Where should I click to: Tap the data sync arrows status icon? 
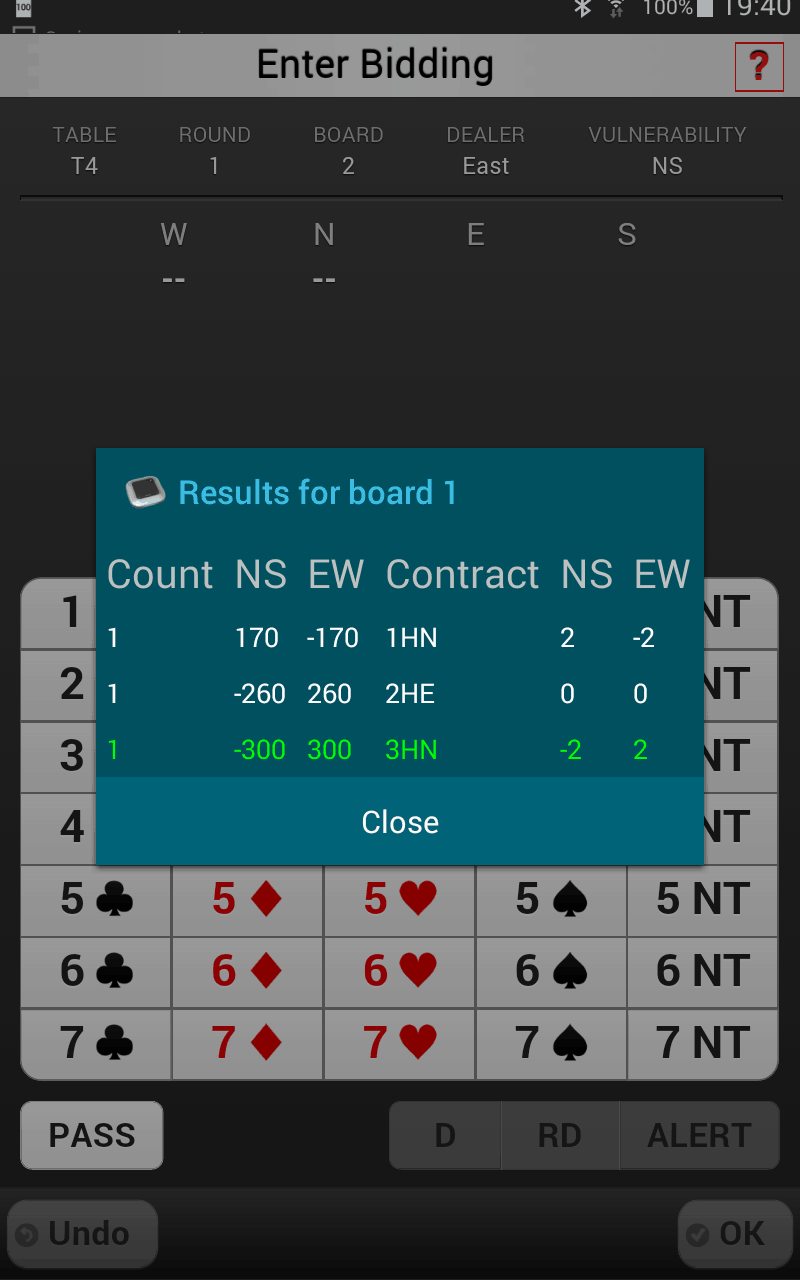(x=616, y=10)
